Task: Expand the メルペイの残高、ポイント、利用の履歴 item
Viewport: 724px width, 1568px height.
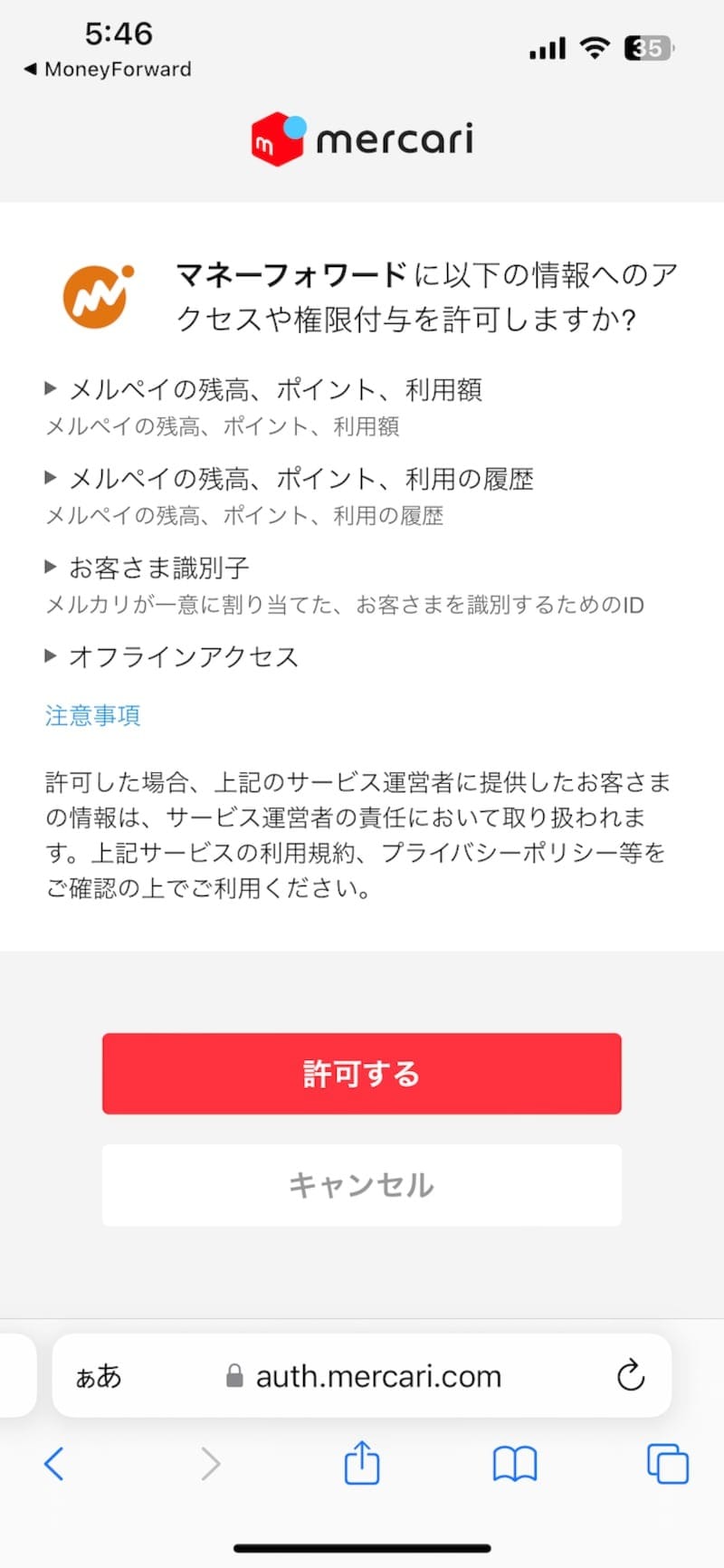Action: [x=52, y=478]
